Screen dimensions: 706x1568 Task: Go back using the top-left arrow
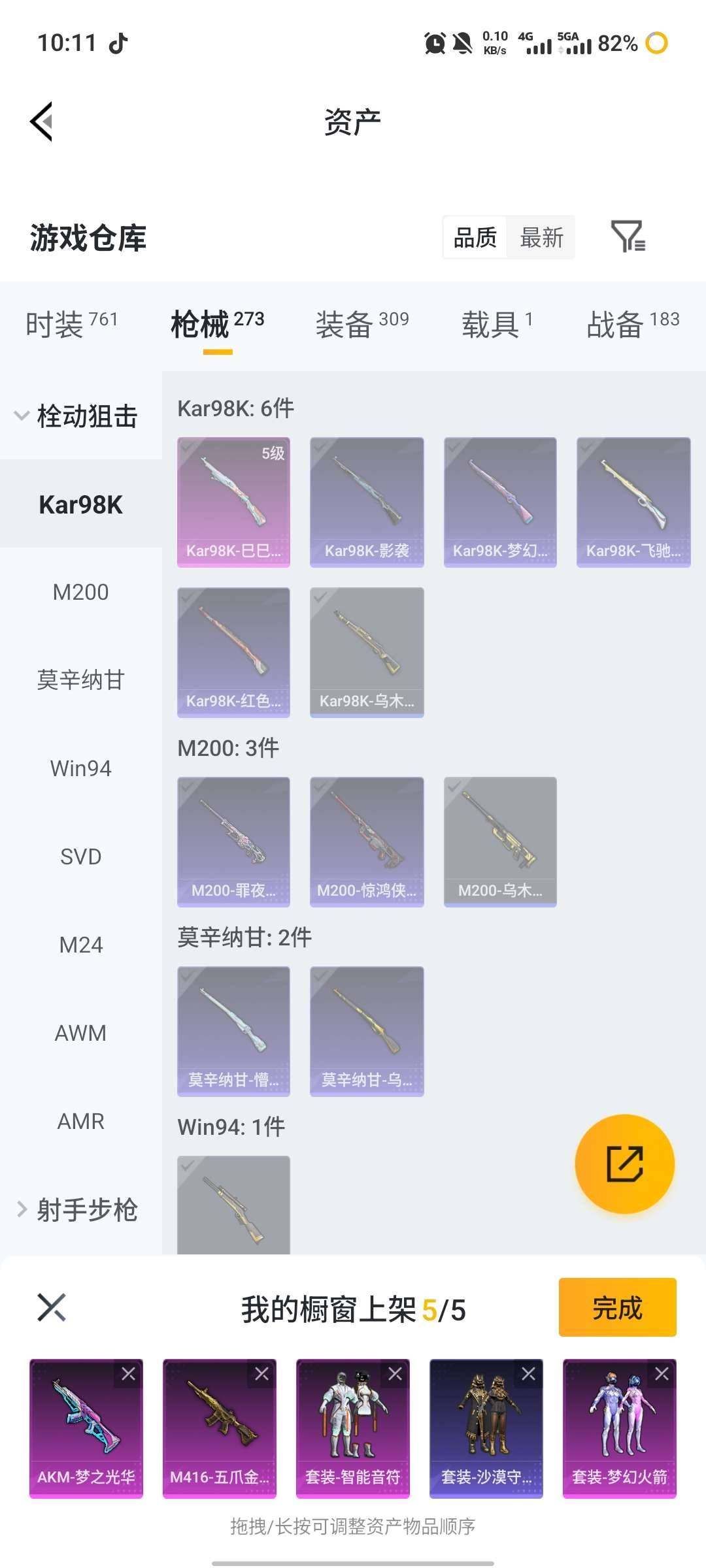click(42, 122)
